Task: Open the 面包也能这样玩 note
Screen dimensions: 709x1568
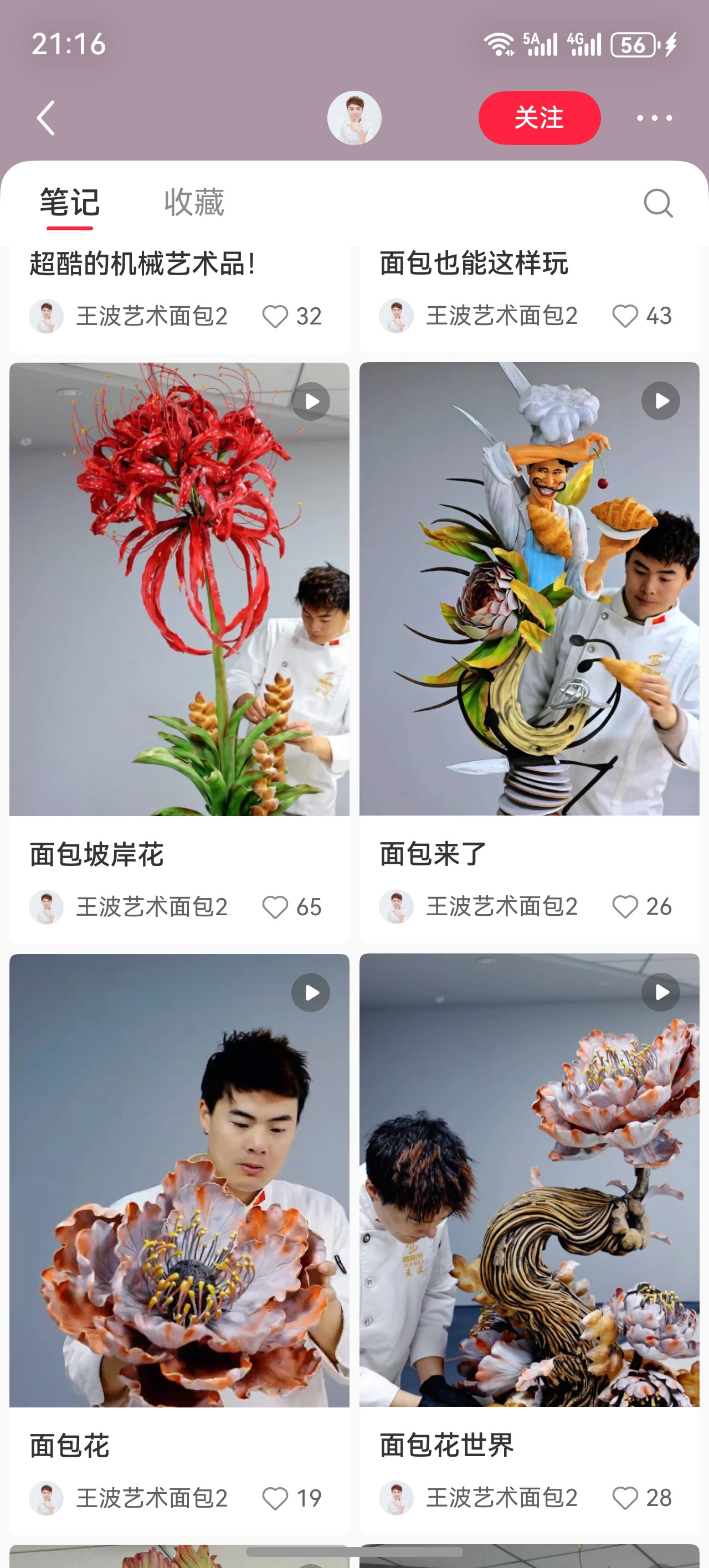Action: (474, 264)
